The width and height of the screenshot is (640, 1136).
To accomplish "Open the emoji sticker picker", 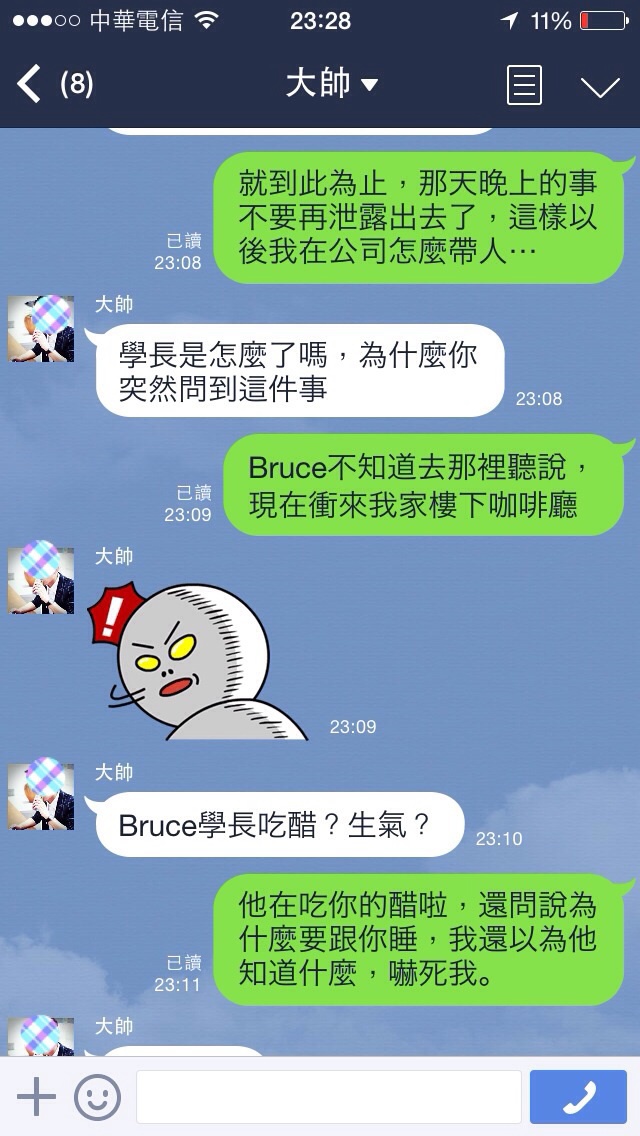I will [98, 1097].
